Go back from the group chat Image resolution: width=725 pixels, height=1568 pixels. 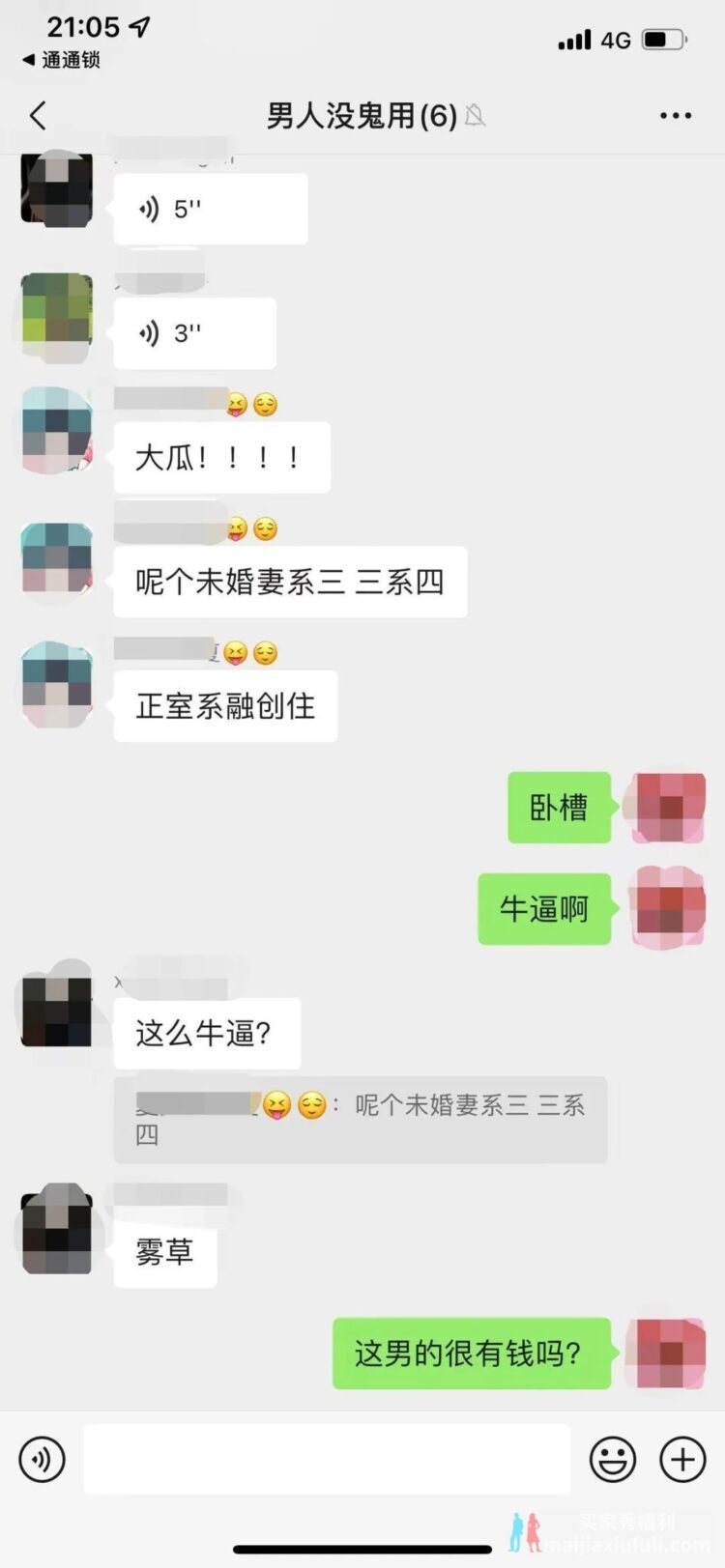39,116
